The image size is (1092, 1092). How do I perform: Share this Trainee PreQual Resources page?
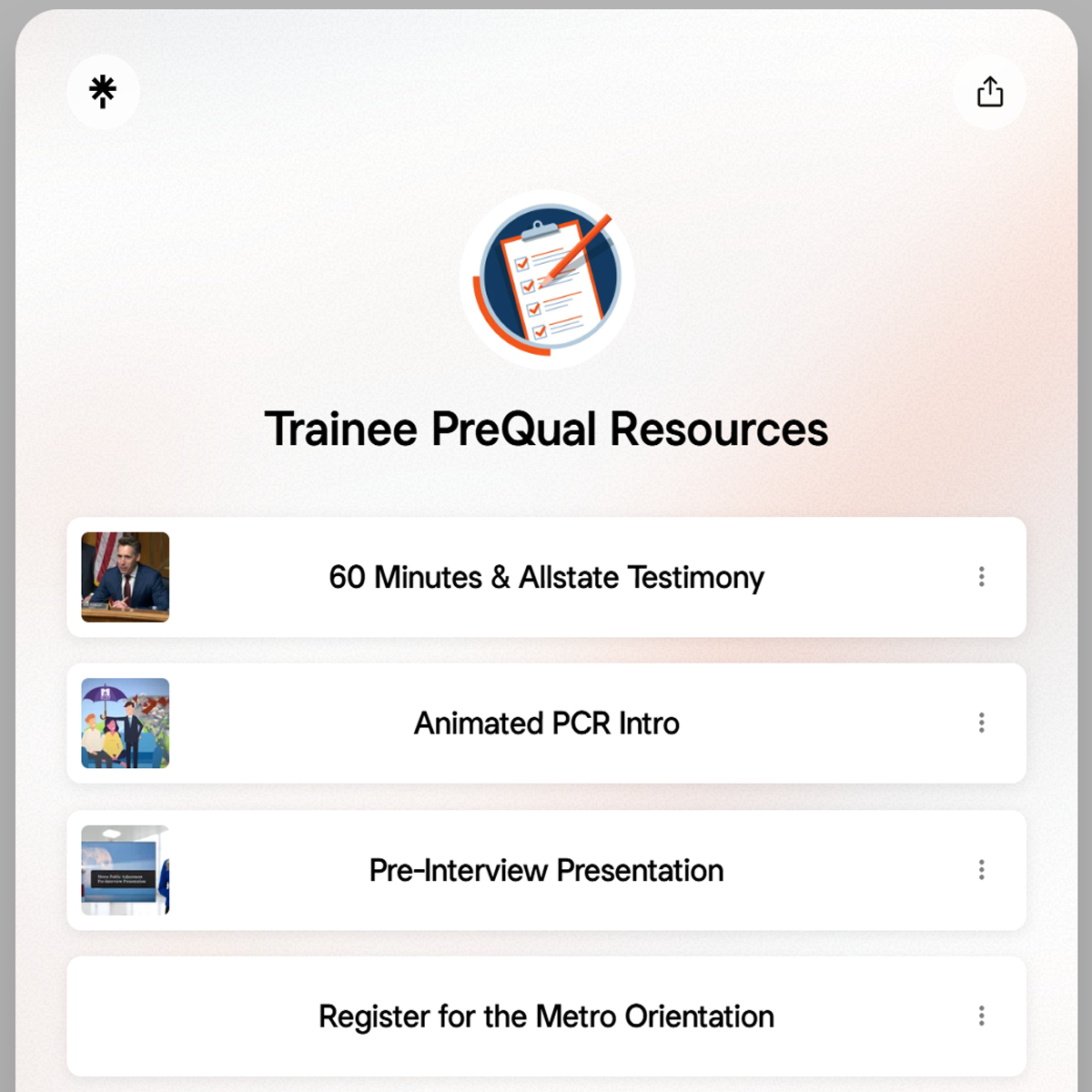coord(989,92)
